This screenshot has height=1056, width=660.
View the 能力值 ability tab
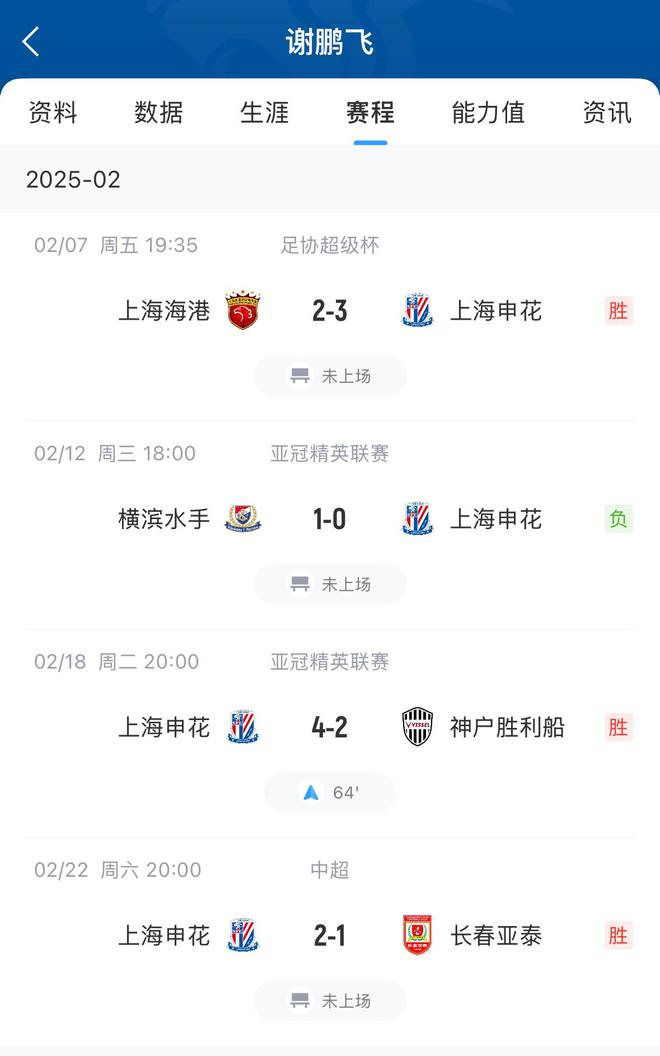pyautogui.click(x=488, y=112)
